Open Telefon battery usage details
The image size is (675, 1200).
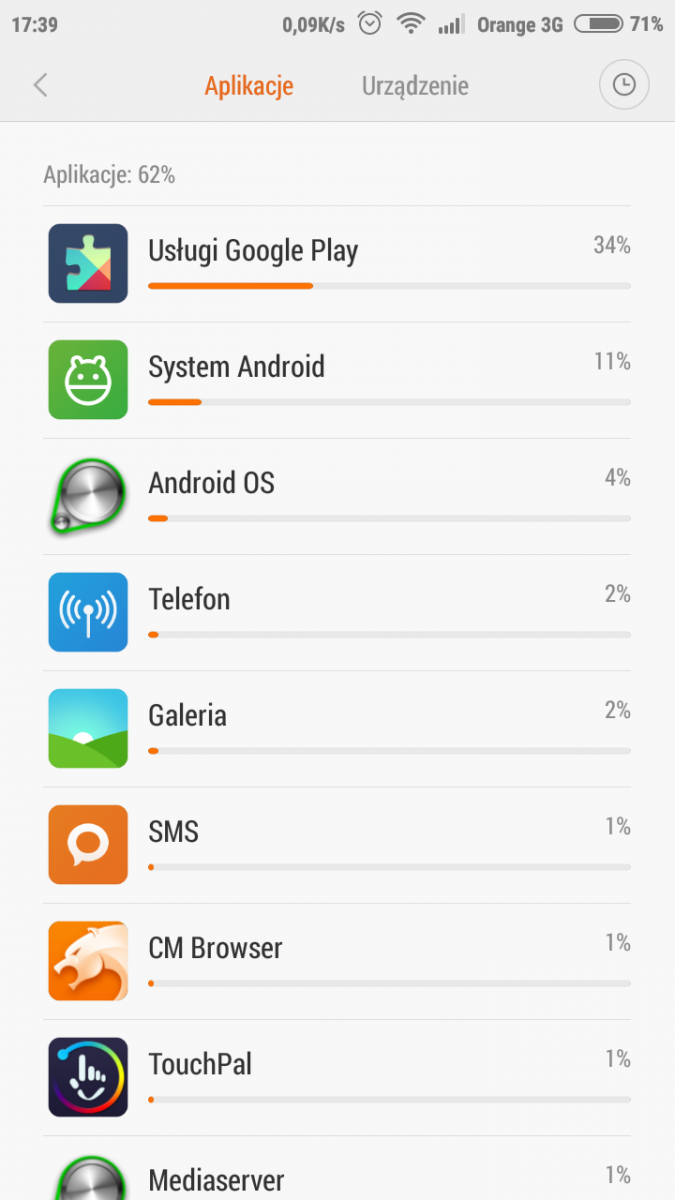pyautogui.click(x=337, y=612)
